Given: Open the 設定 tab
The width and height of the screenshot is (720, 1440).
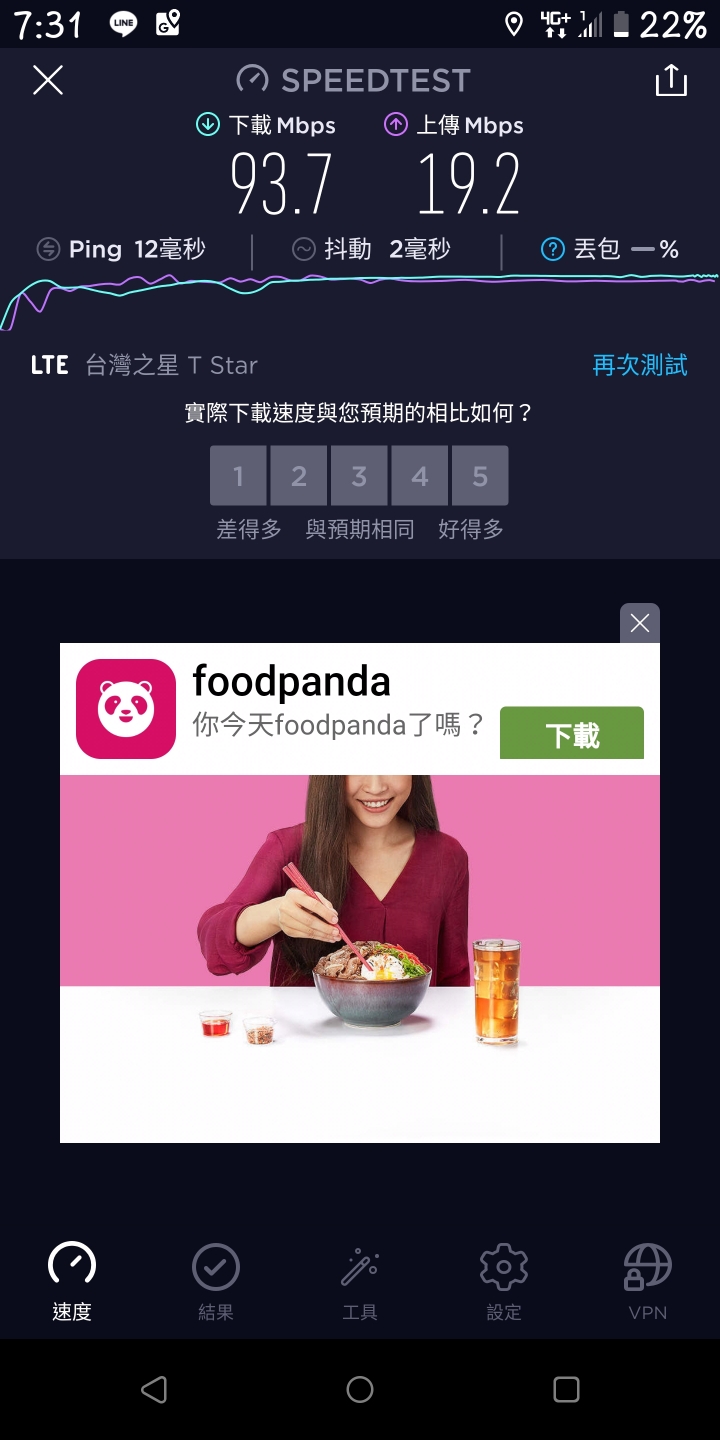Looking at the screenshot, I should coord(504,1281).
